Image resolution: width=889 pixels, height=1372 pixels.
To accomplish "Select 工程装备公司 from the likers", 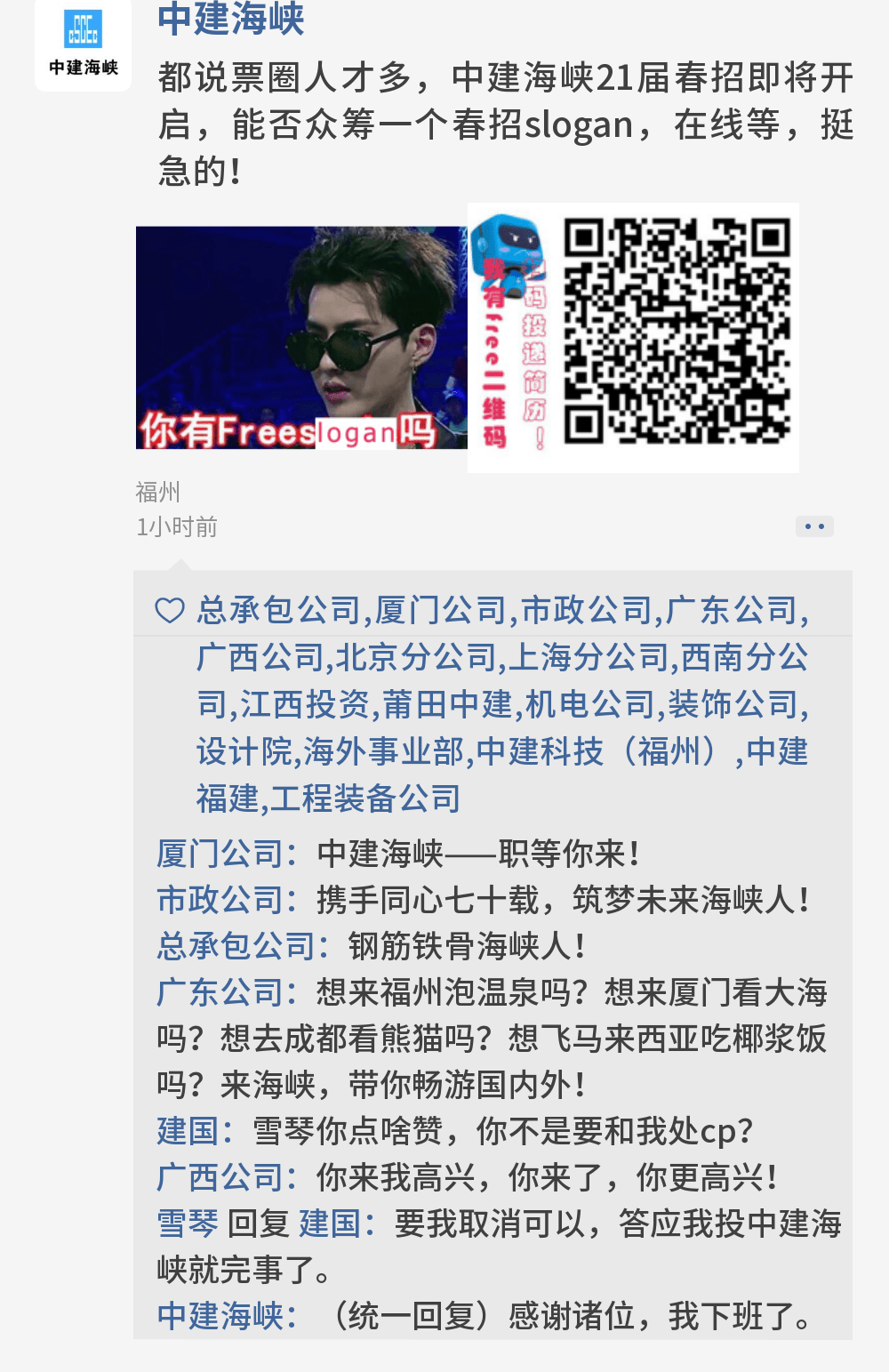I will click(365, 798).
